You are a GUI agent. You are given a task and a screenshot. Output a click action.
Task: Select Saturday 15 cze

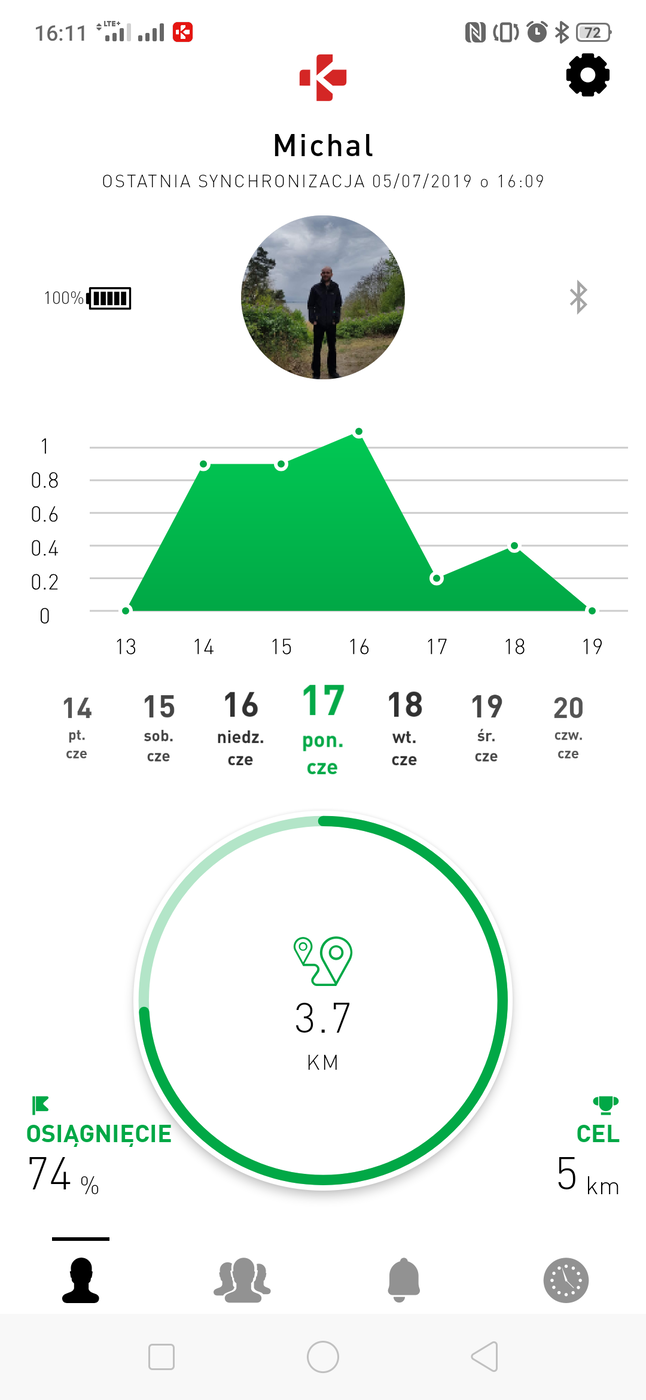coord(159,726)
